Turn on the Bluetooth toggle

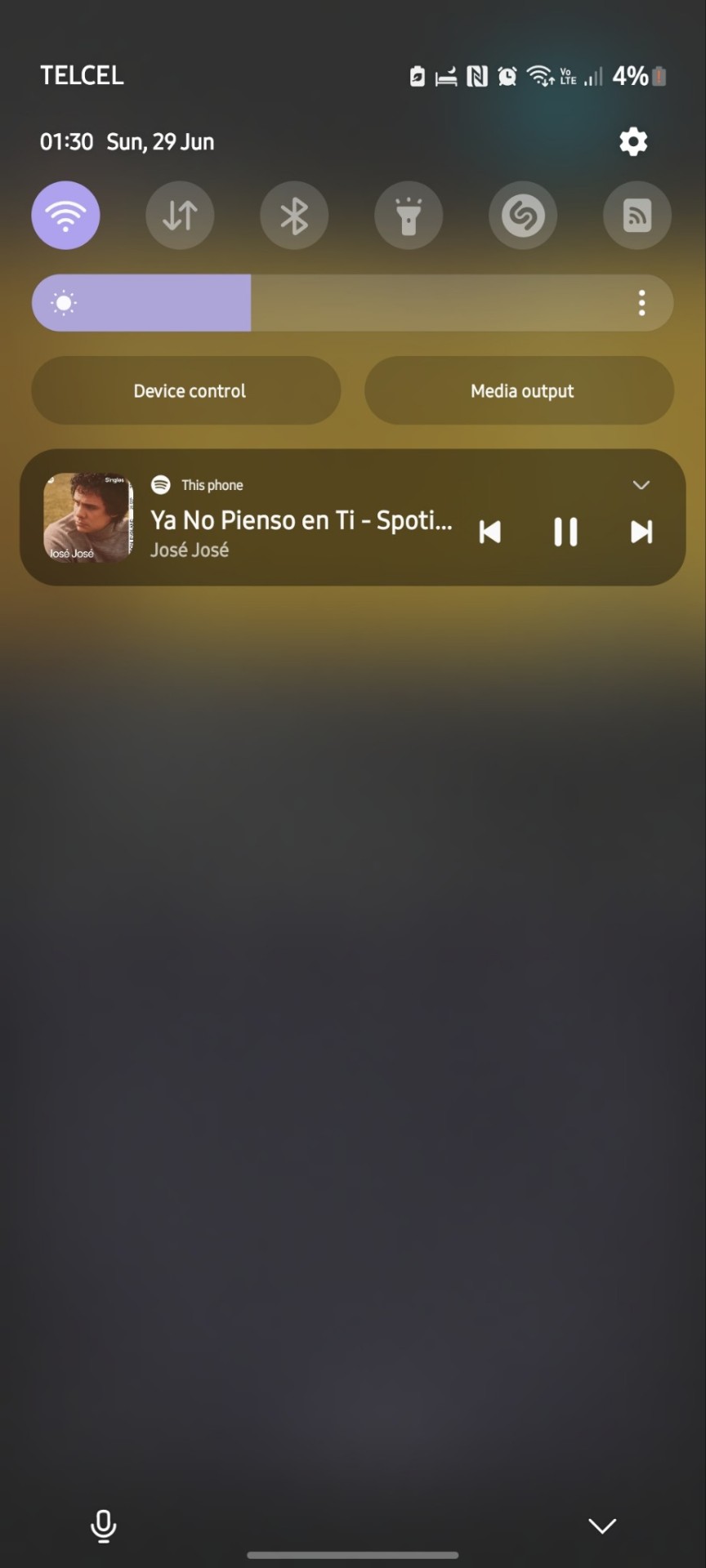coord(294,216)
